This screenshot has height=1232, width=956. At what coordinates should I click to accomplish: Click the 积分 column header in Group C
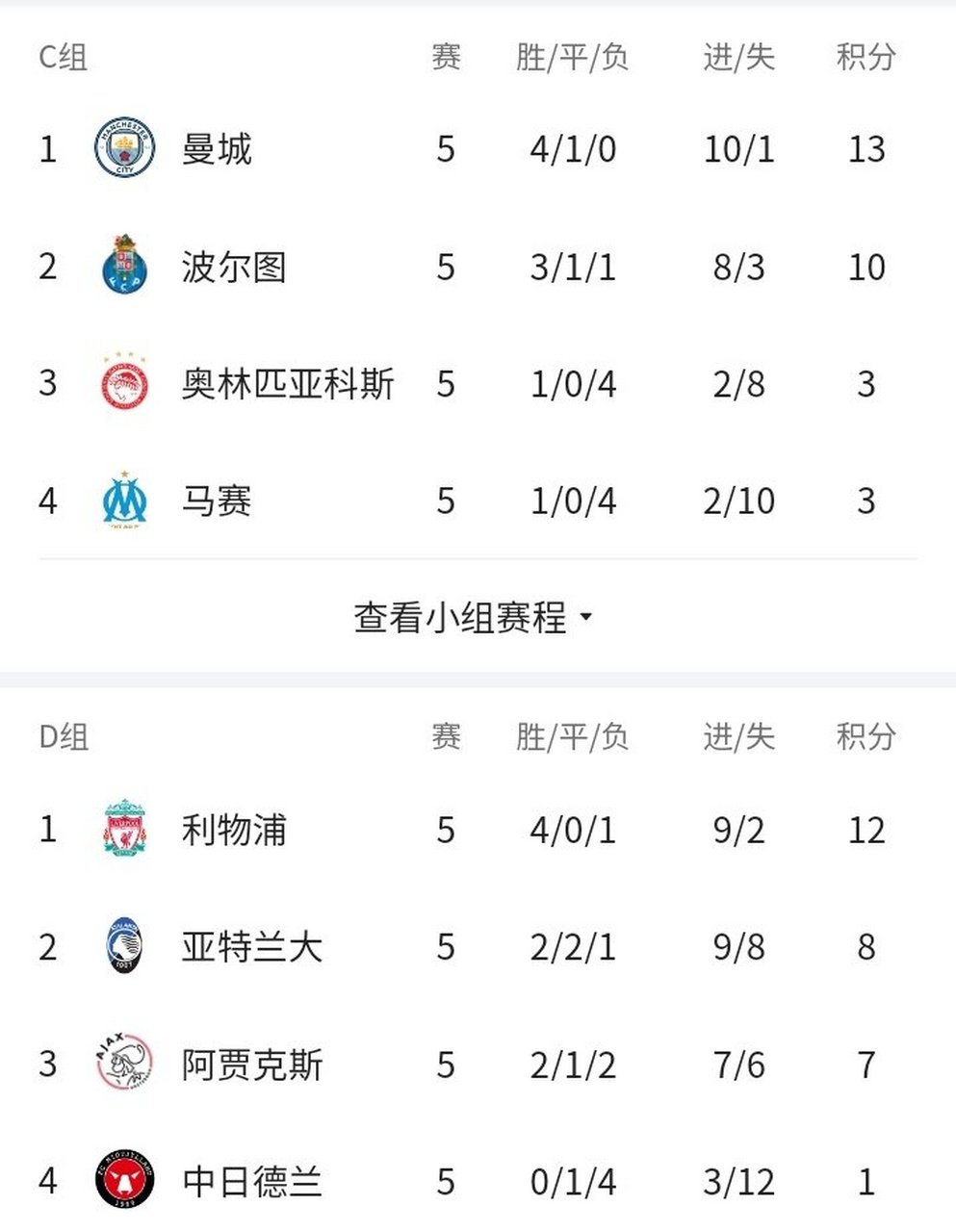click(865, 56)
